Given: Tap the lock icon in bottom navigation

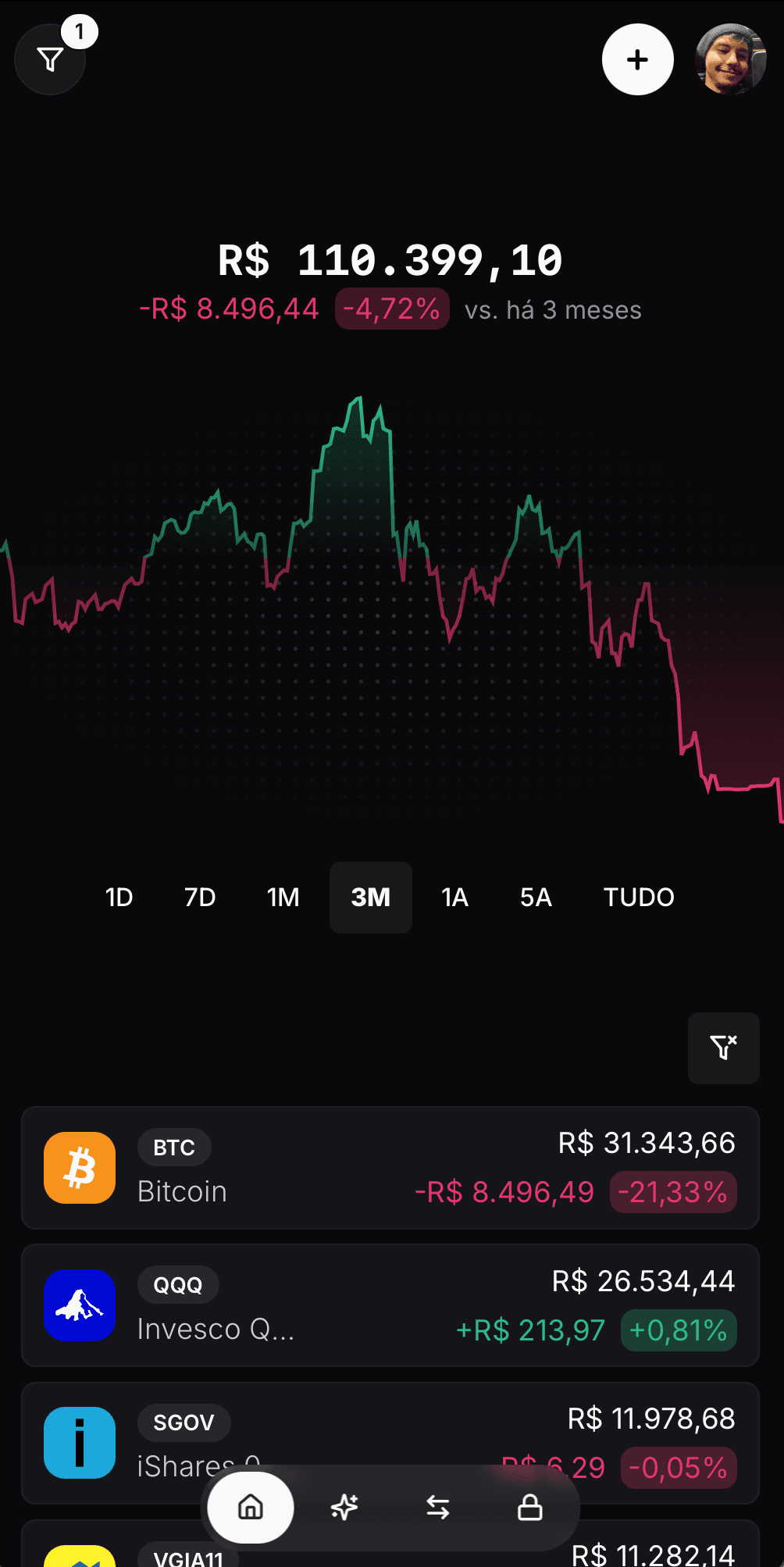Looking at the screenshot, I should (x=531, y=1507).
